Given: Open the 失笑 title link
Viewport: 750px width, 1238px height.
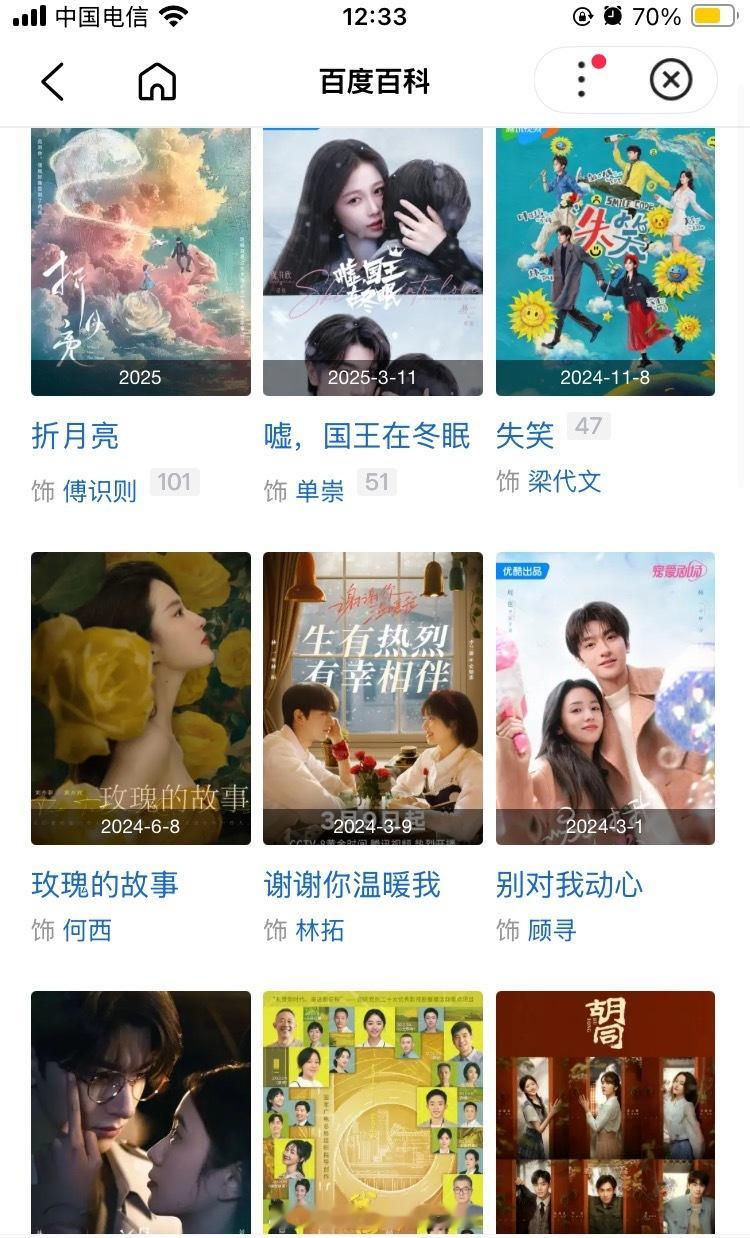Looking at the screenshot, I should click(x=525, y=436).
